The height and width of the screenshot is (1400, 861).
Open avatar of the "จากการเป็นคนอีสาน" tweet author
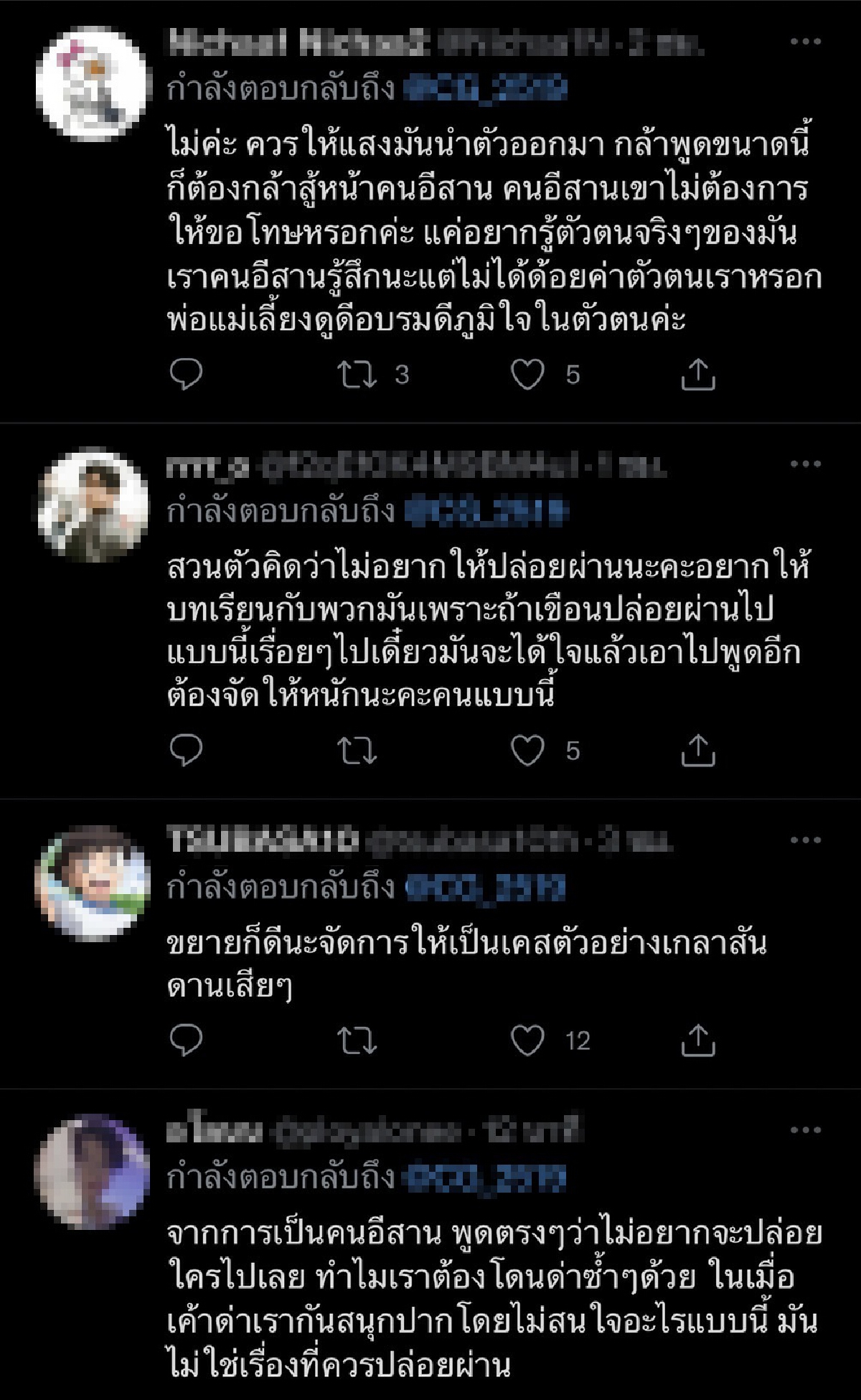coord(92,1171)
